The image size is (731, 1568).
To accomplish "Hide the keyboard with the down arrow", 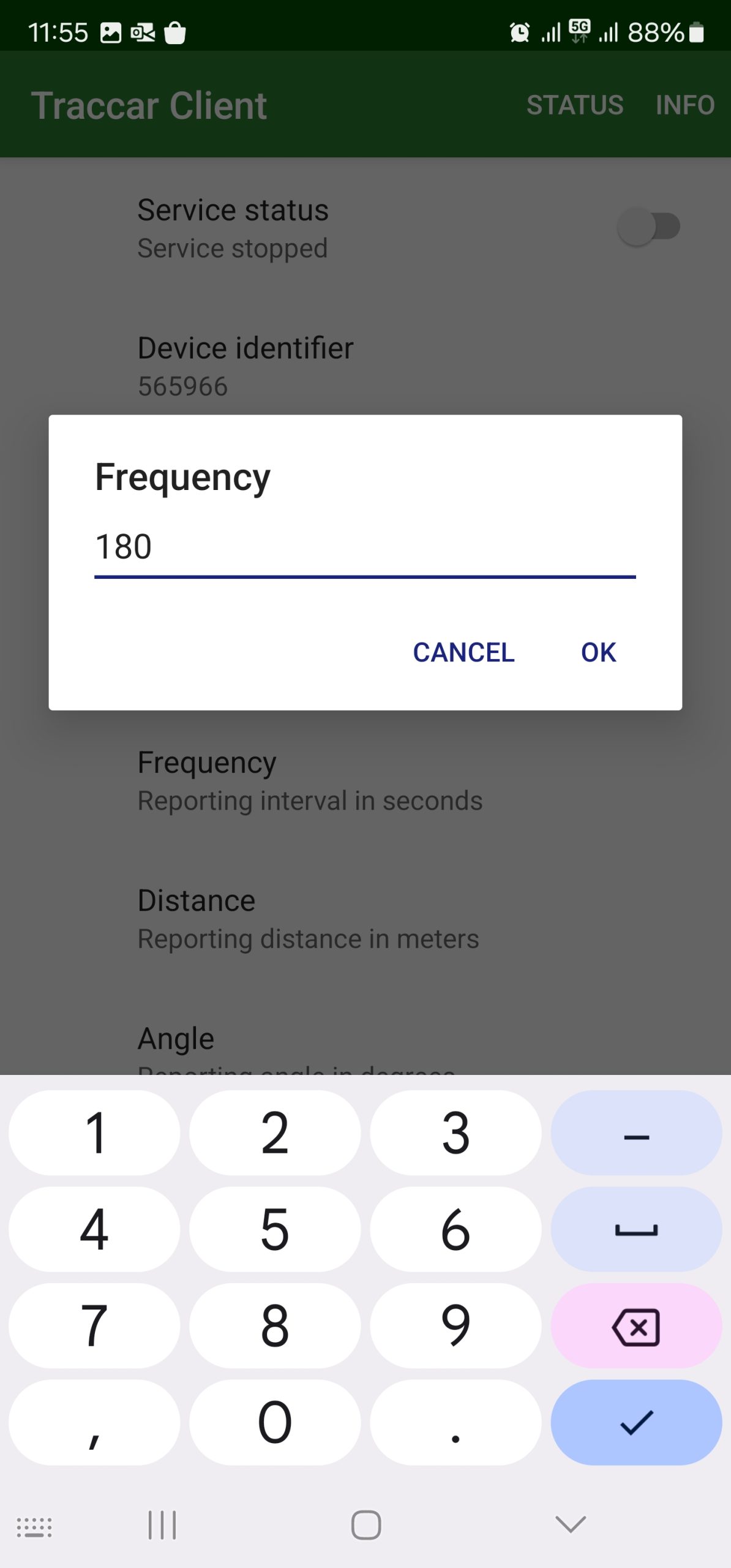I will 570,1525.
